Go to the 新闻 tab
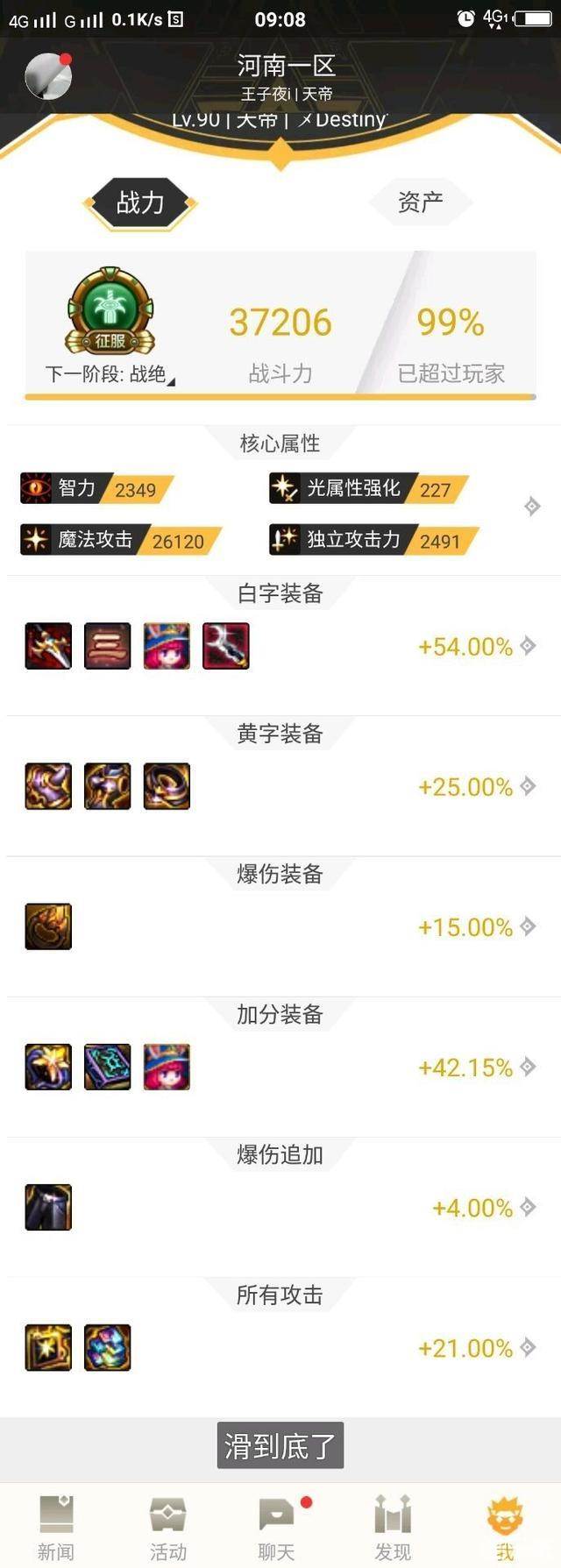 pyautogui.click(x=56, y=1528)
